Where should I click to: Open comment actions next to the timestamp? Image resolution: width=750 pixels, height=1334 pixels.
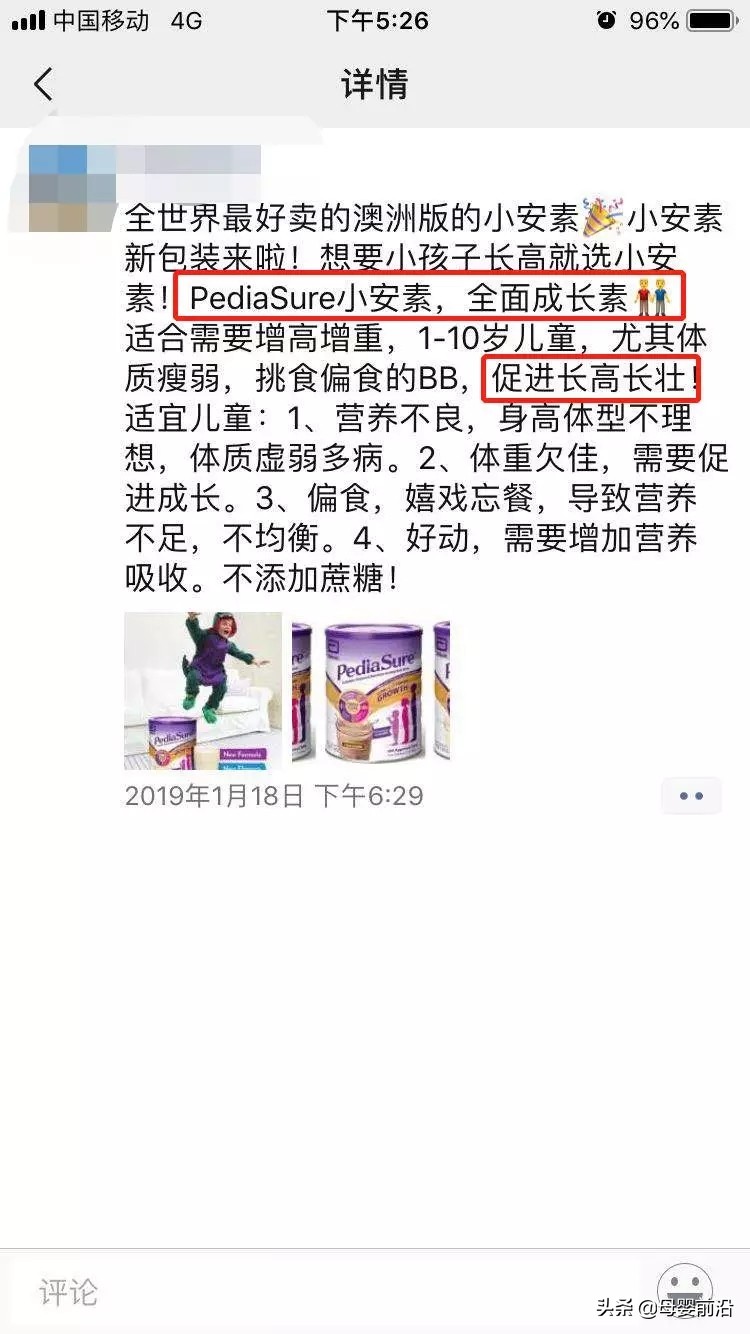(692, 796)
